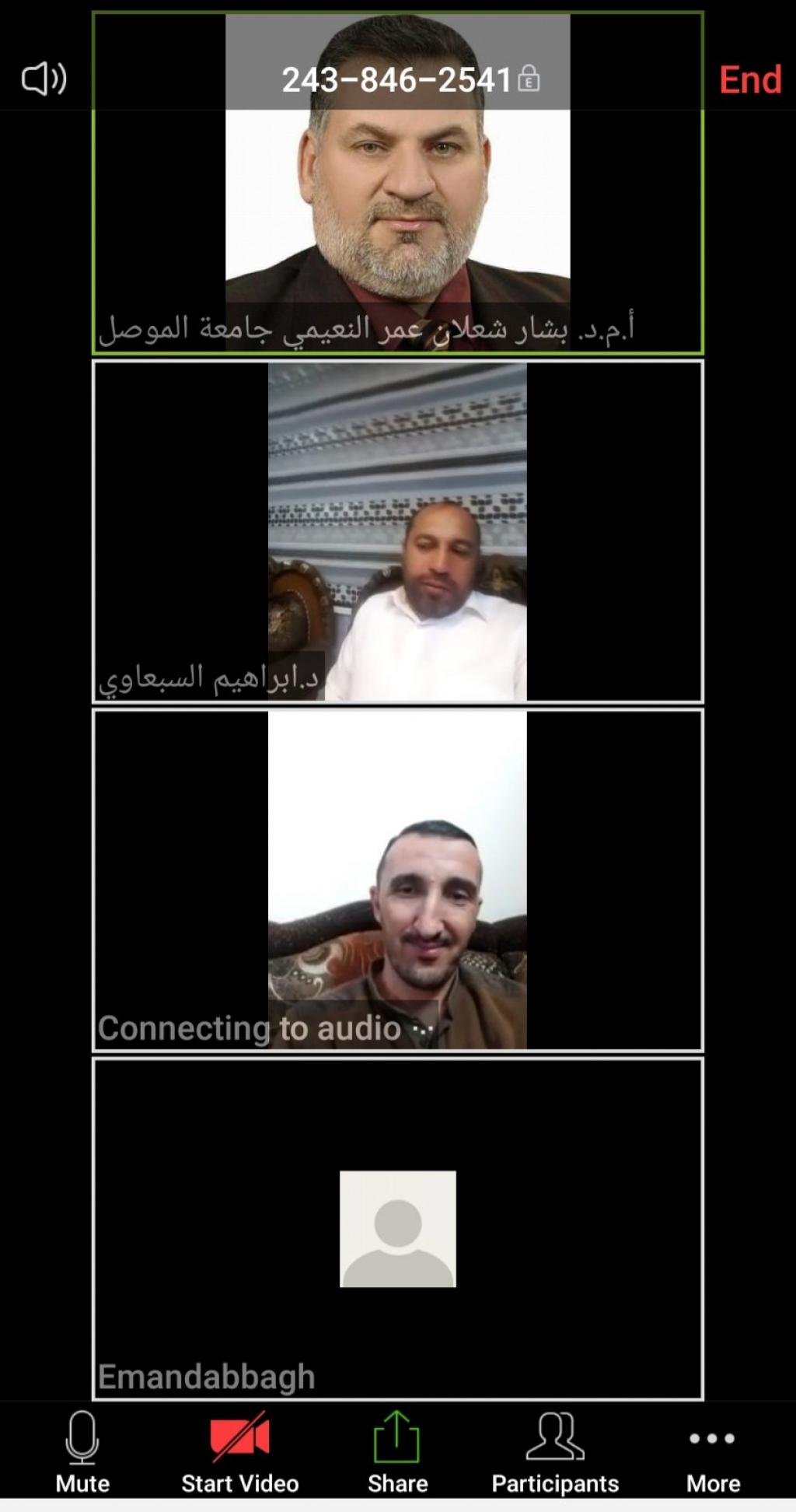Open the More menu

tap(712, 1451)
